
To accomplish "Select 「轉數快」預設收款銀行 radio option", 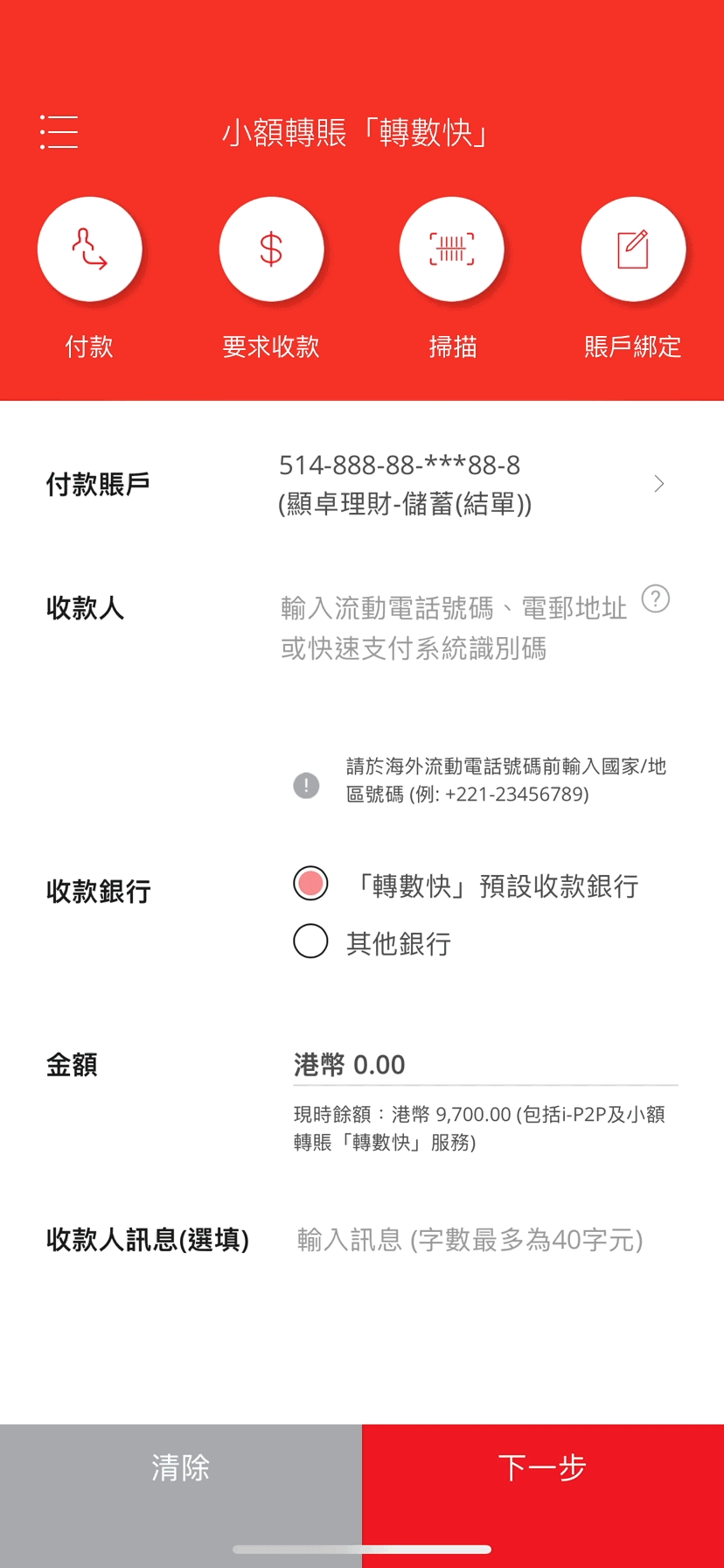I will [310, 884].
